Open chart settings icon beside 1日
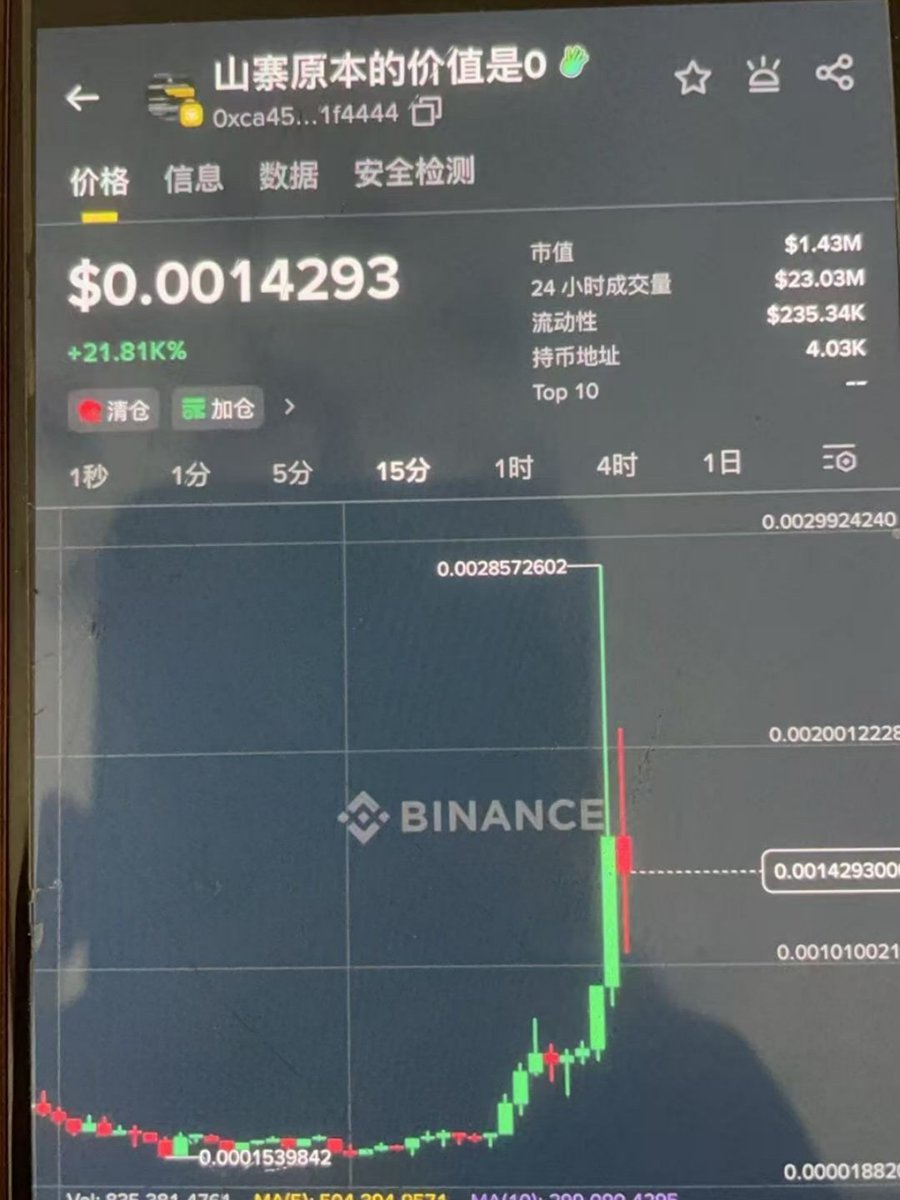Screen dimensions: 900x1200 coord(839,459)
